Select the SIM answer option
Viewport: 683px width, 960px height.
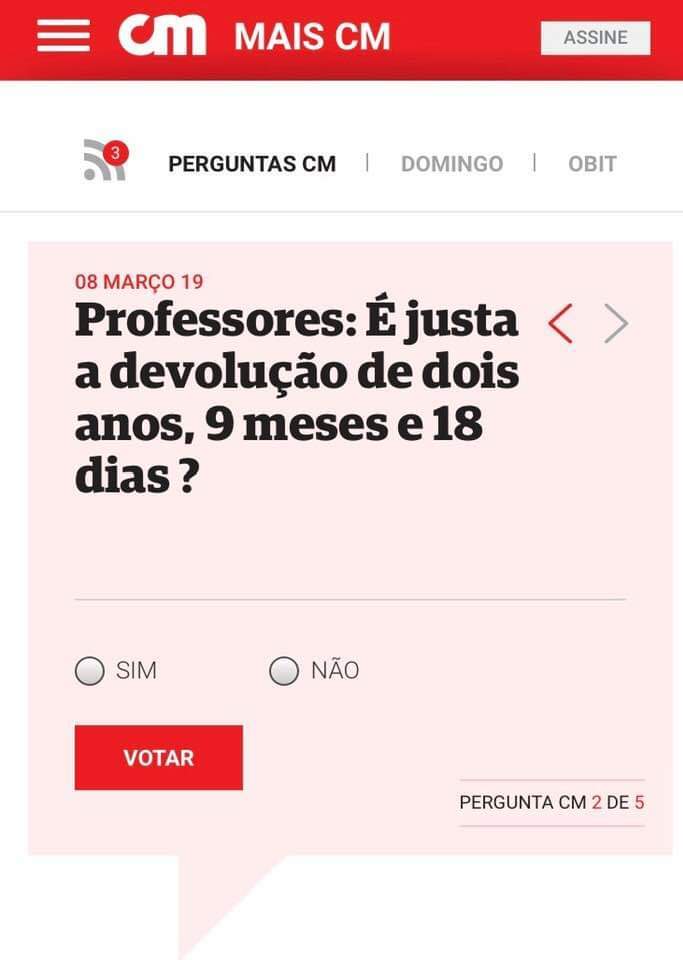click(x=90, y=671)
